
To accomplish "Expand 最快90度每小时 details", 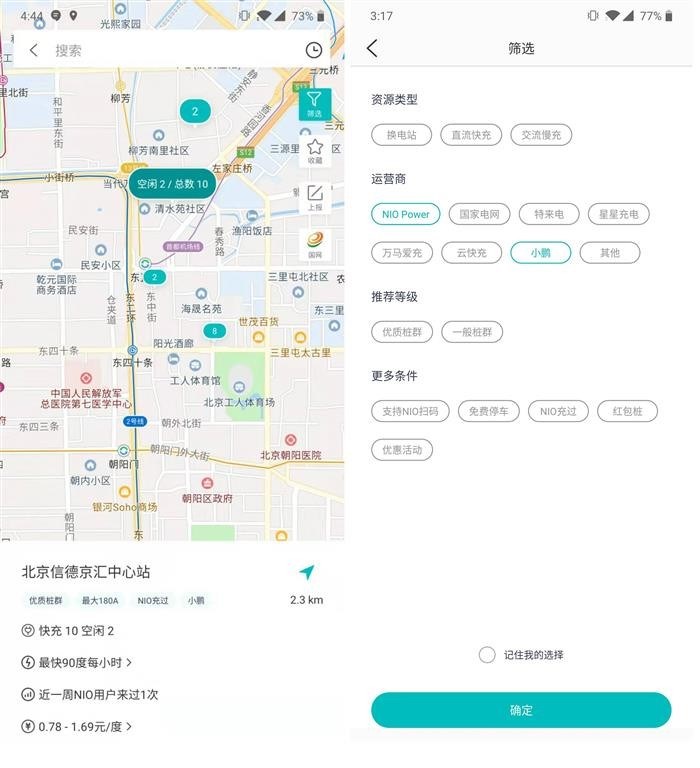I will 78,662.
